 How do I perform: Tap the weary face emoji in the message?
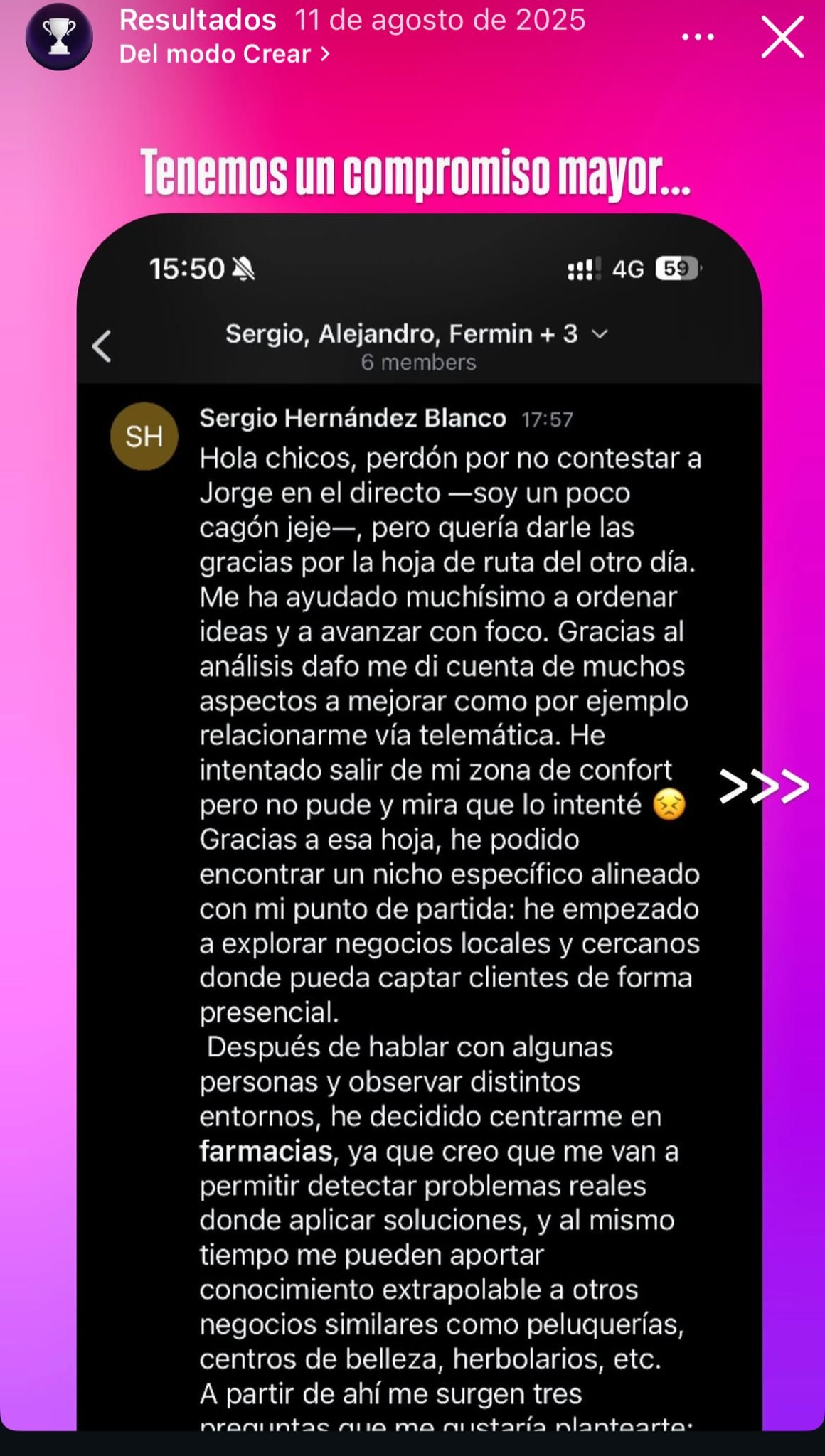tap(669, 805)
